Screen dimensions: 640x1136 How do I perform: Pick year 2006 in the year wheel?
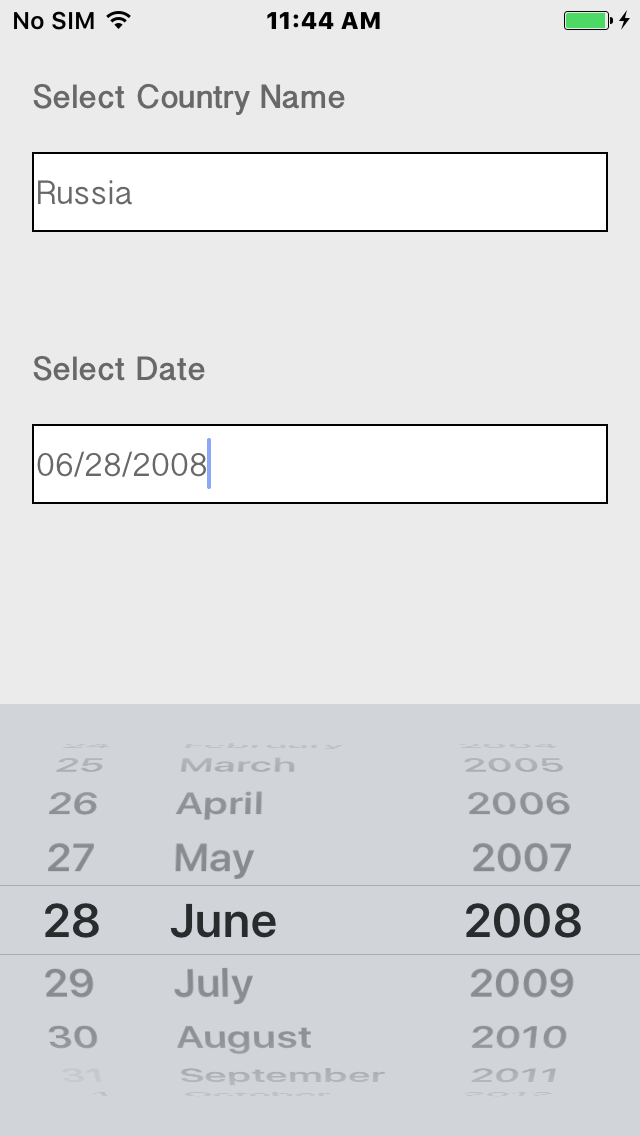pos(519,803)
